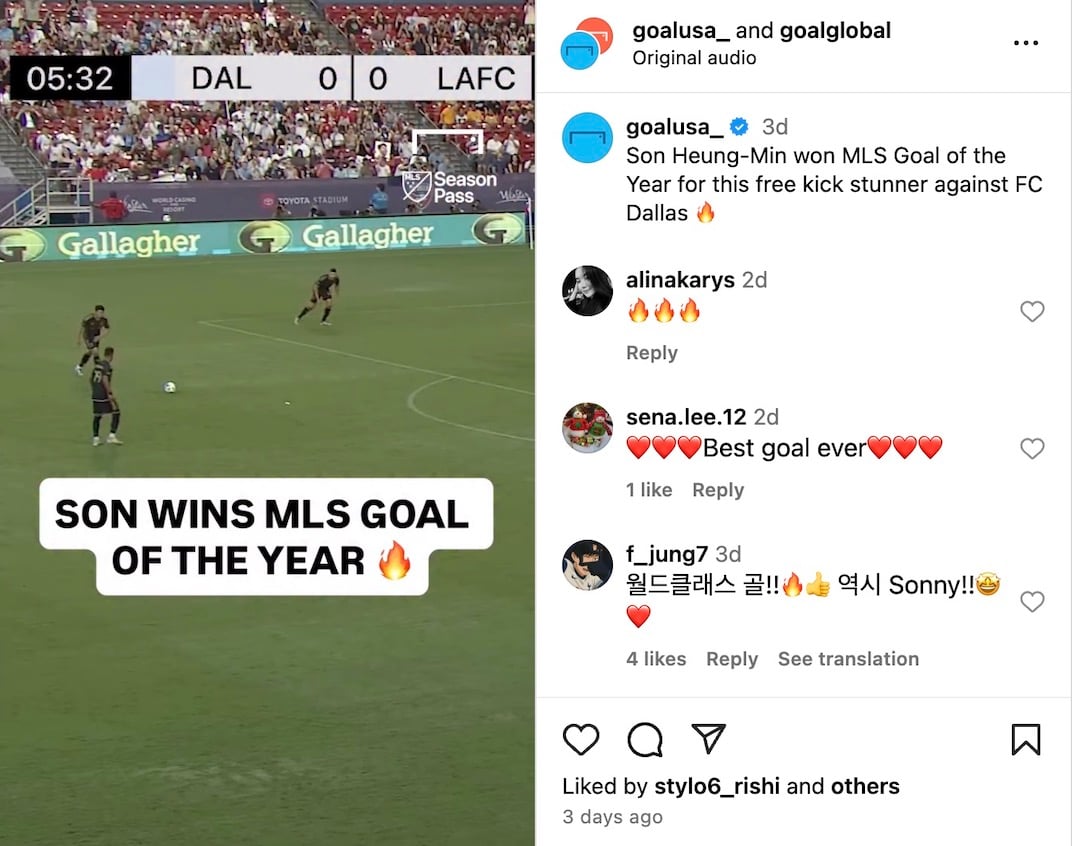Open the three-dot overflow menu
This screenshot has width=1072, height=846.
pyautogui.click(x=1026, y=44)
